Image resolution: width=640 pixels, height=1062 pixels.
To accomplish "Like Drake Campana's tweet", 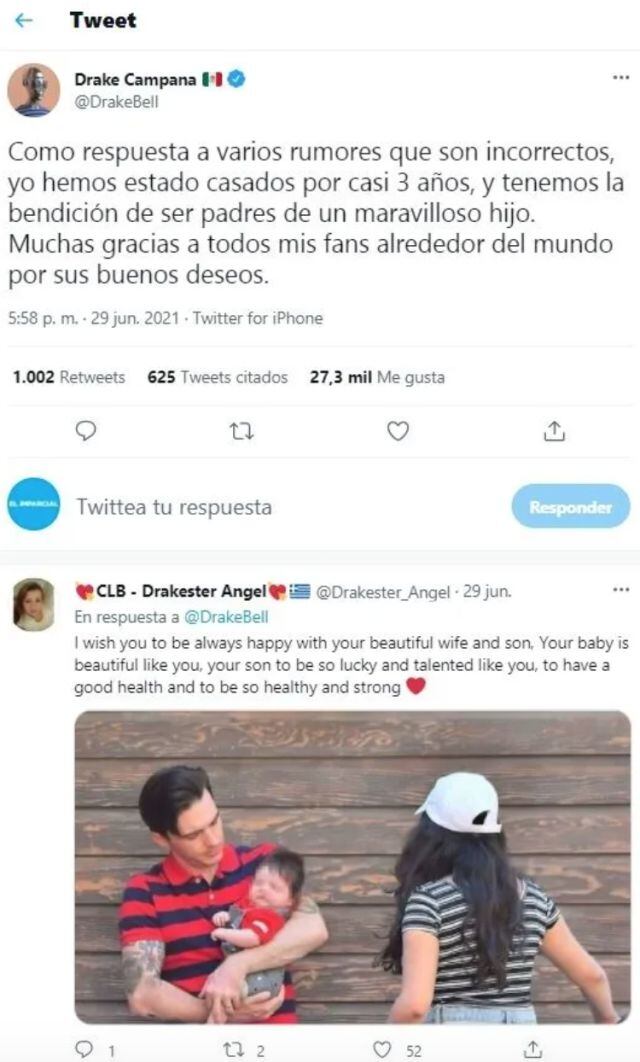I will pos(398,431).
